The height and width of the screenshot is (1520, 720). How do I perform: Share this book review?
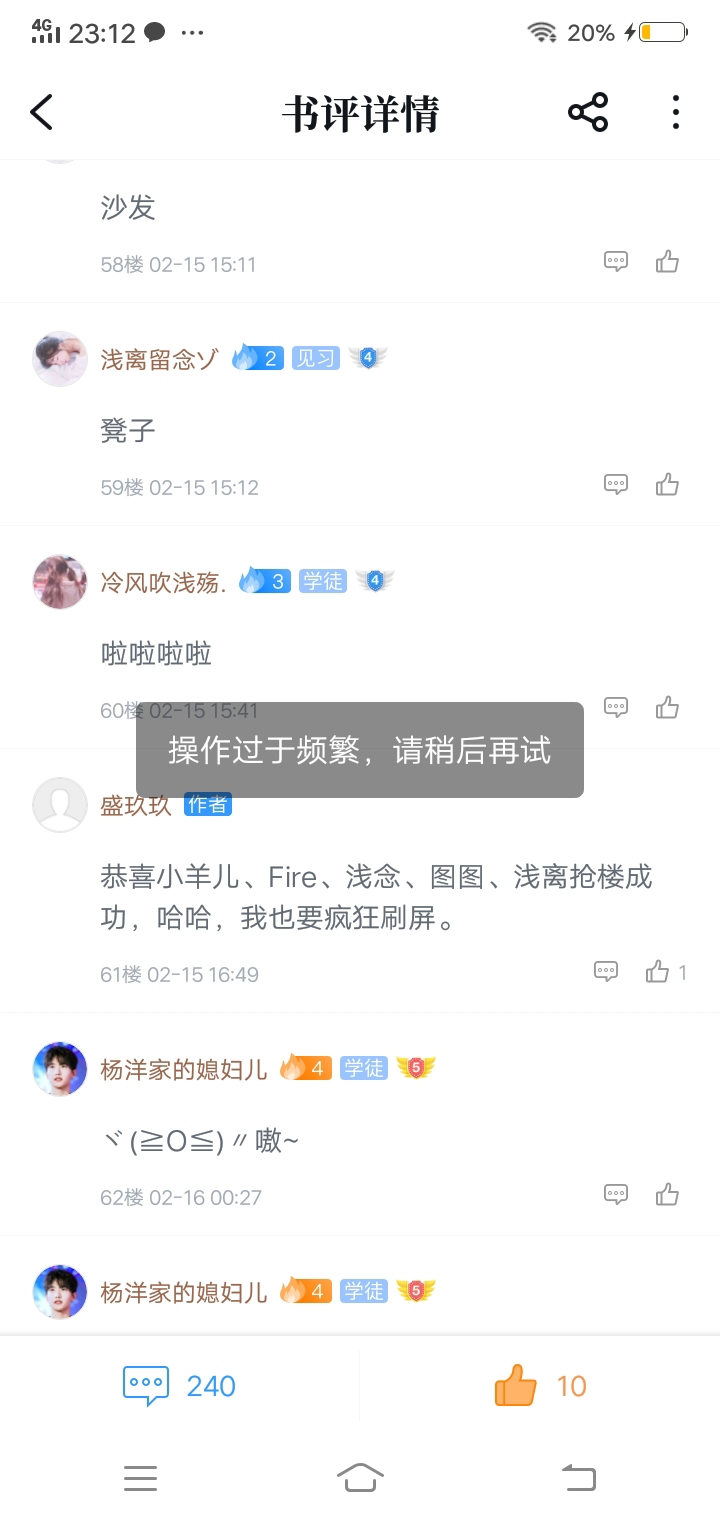click(x=588, y=113)
